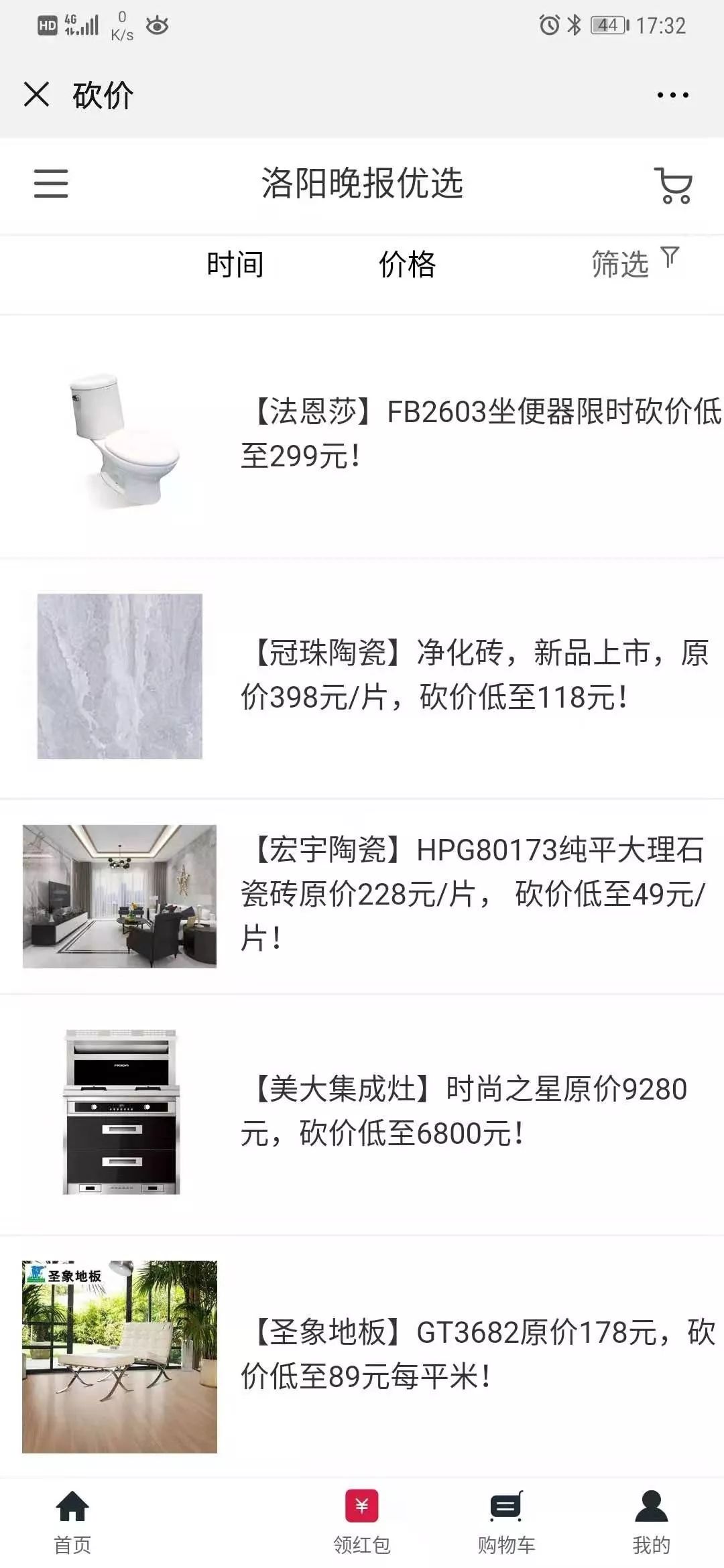This screenshot has height=1568, width=724.
Task: Open the three-dot overflow menu
Action: pos(672,95)
